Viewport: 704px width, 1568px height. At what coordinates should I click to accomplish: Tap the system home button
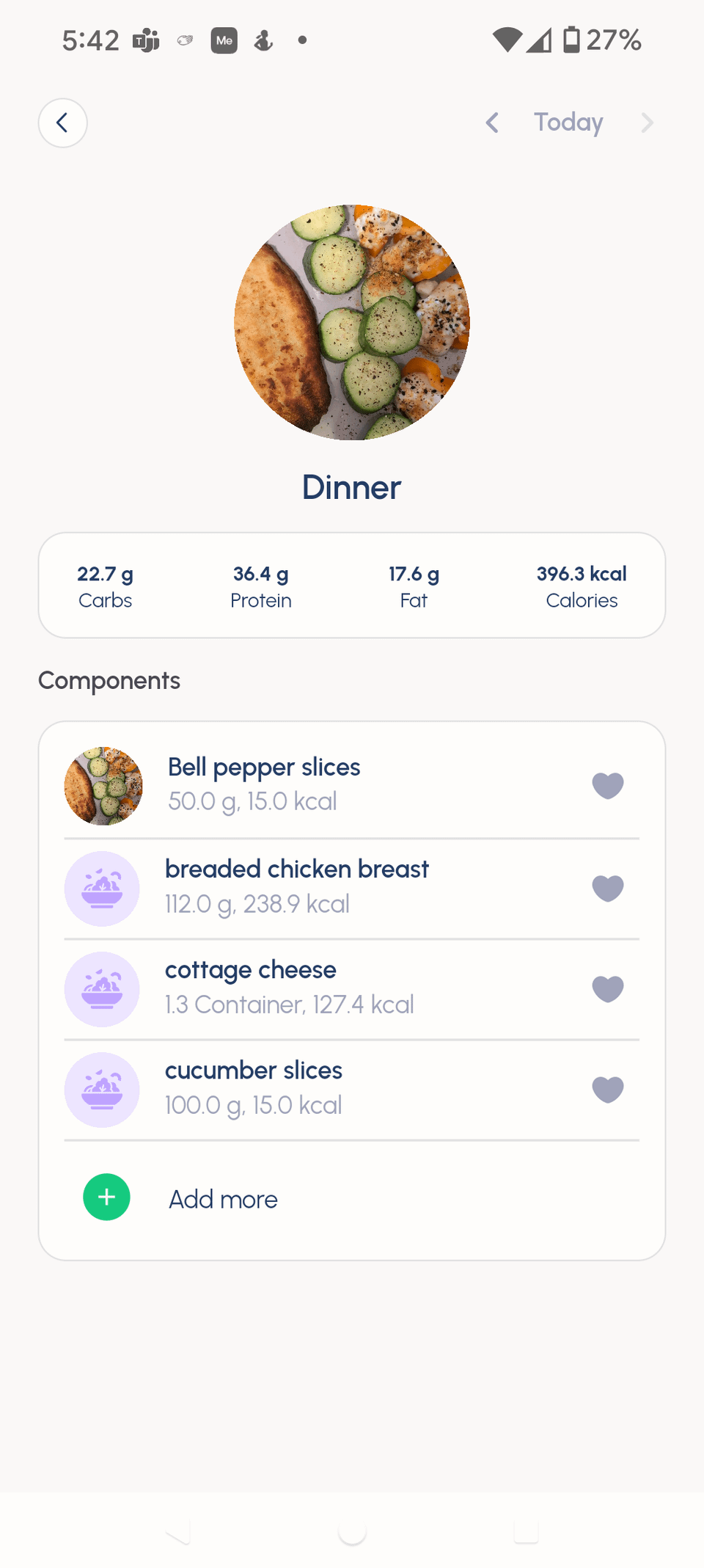tap(352, 1531)
